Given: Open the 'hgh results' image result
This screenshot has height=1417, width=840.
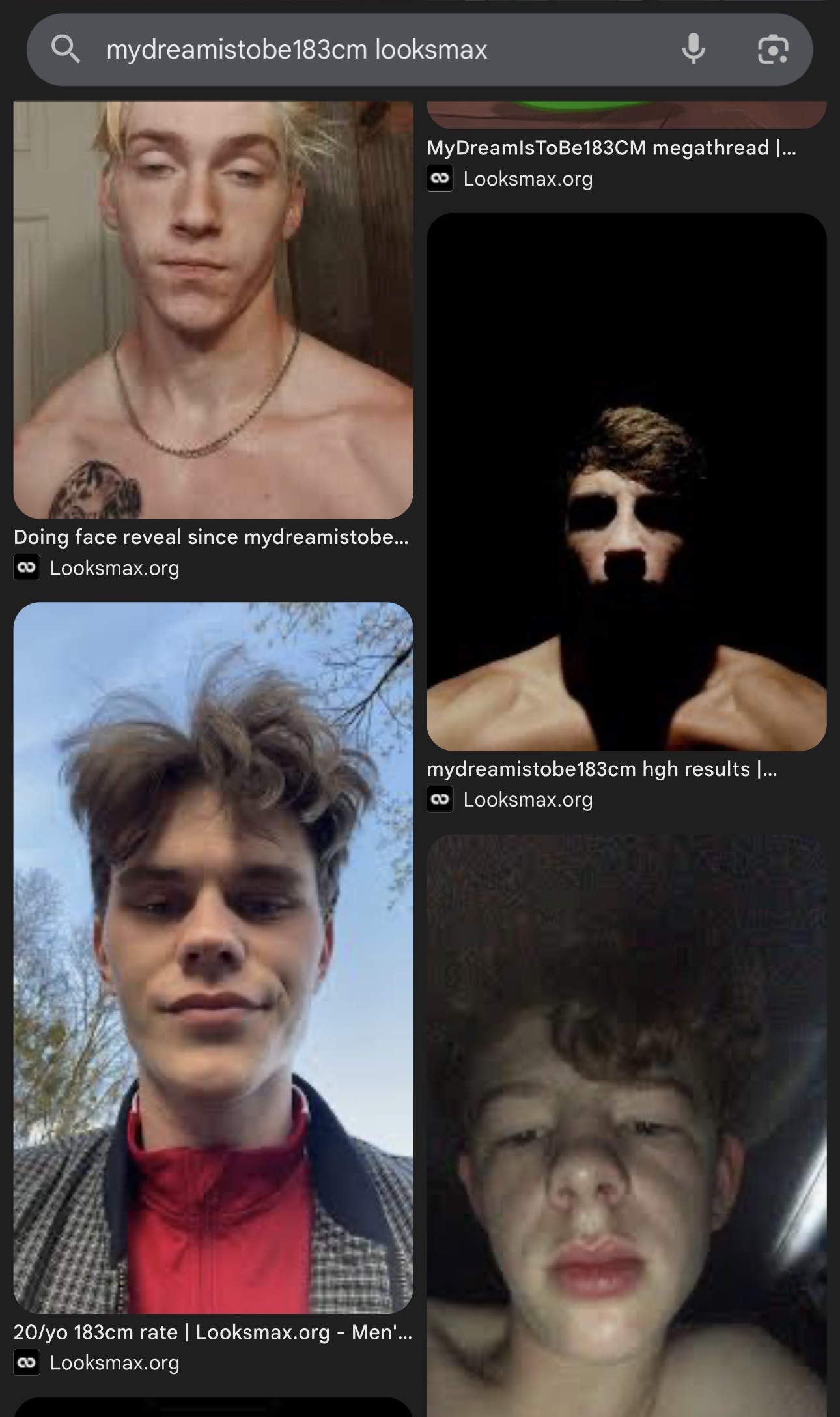Looking at the screenshot, I should coord(626,482).
